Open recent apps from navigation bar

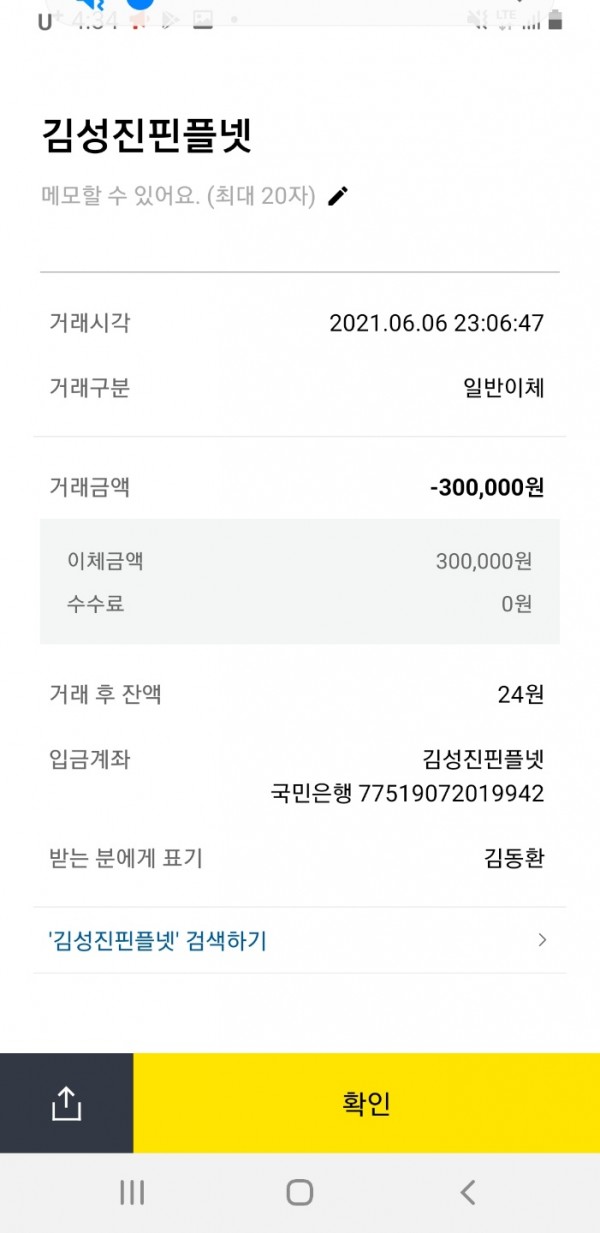pyautogui.click(x=132, y=1192)
